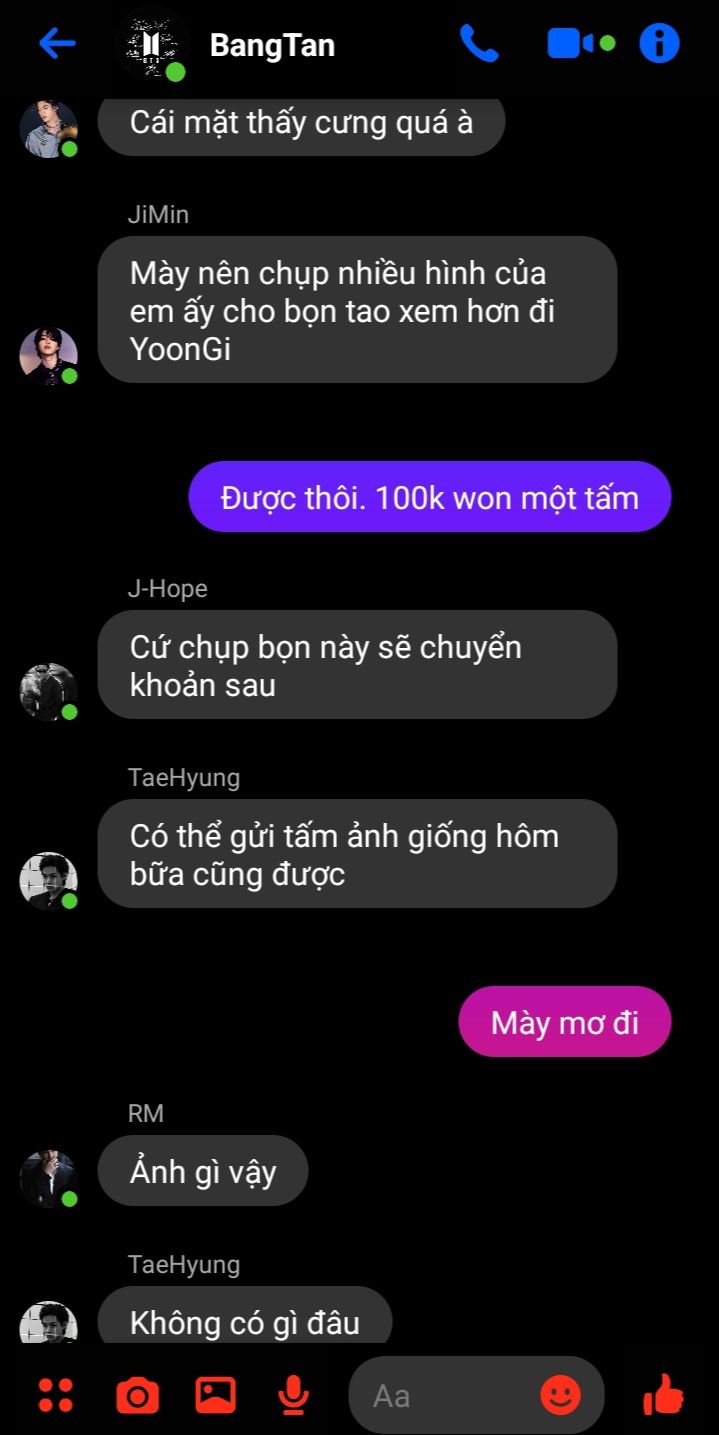Open the emoji picker smiley
719x1435 pixels.
point(560,1394)
